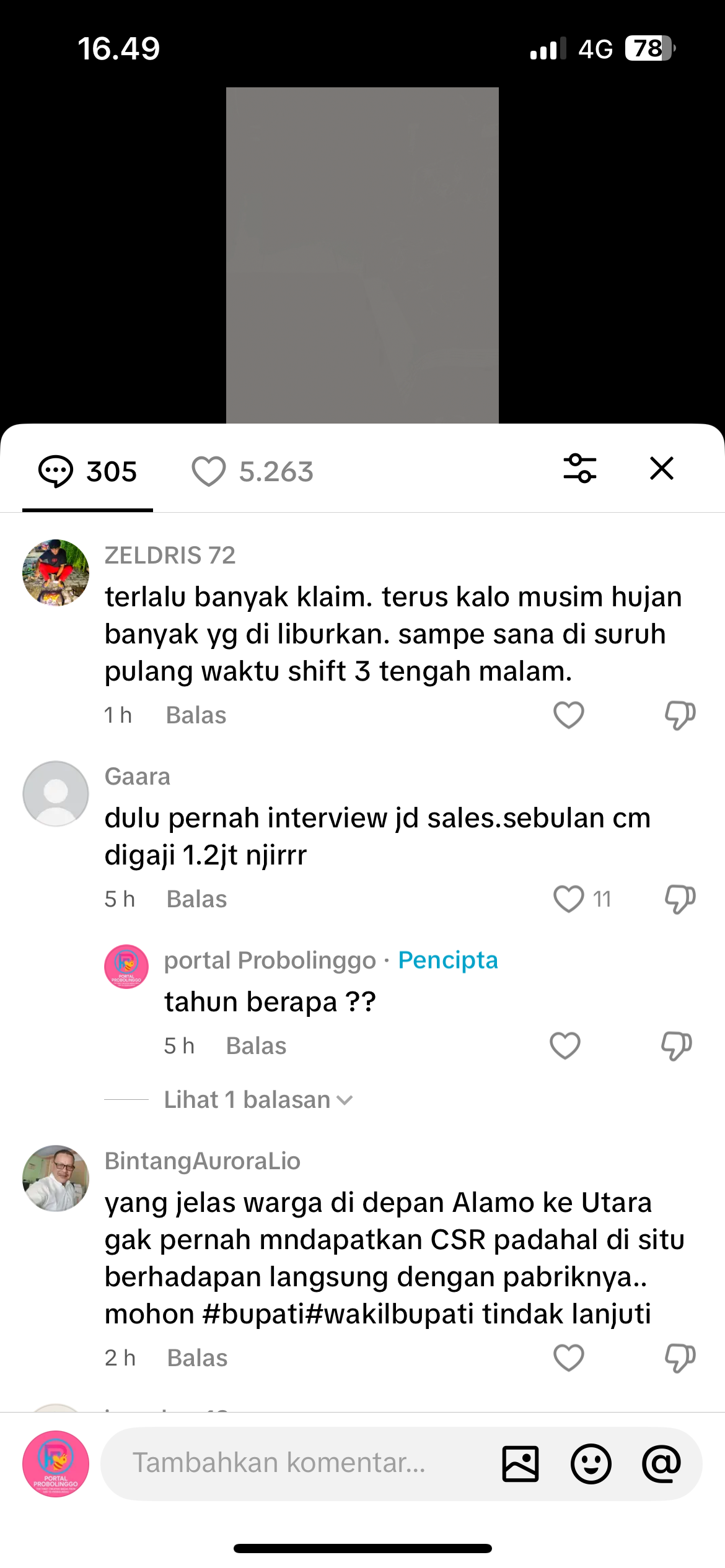
Task: Switch to the 5.263 likes tab
Action: 253,472
